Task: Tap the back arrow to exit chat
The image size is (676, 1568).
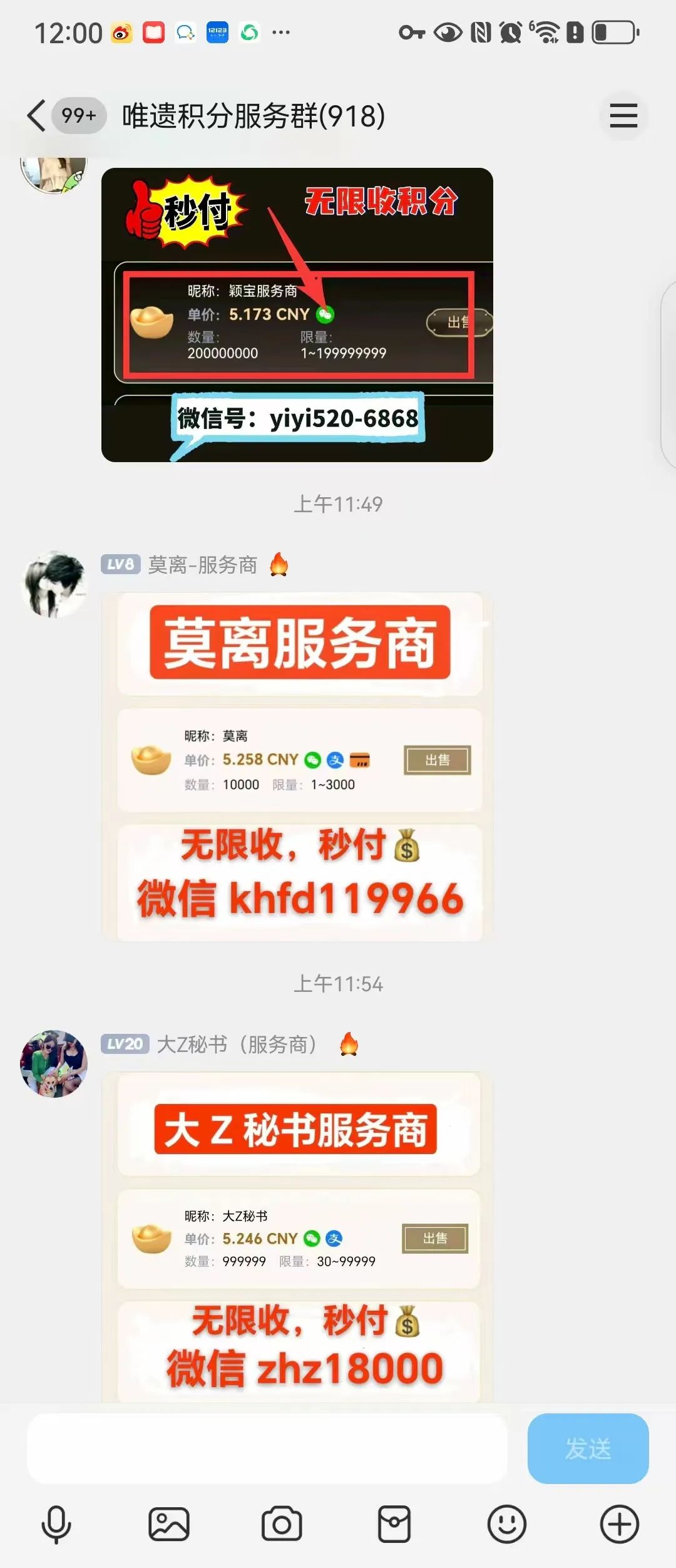Action: point(36,116)
